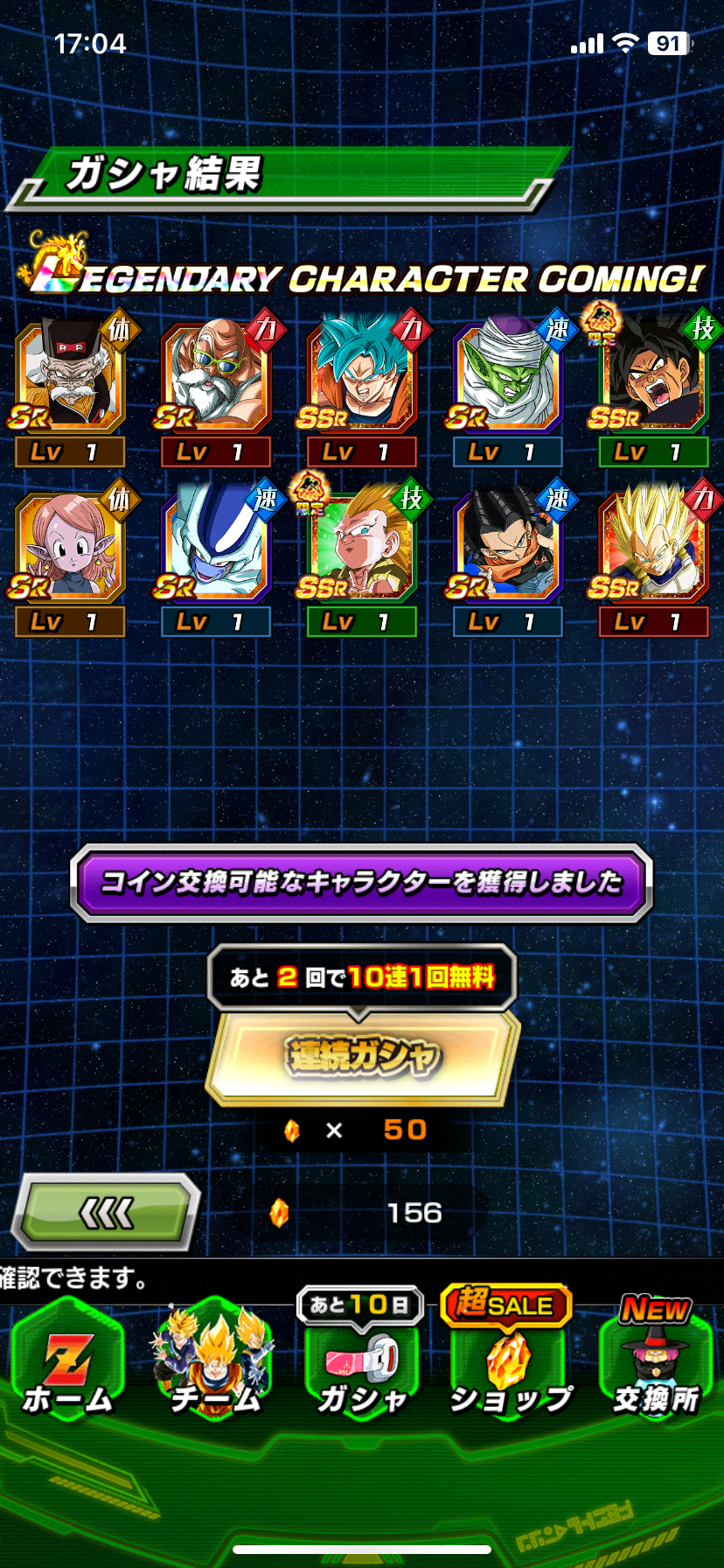Go back with the green arrow button
The image size is (724, 1568).
pos(106,1213)
